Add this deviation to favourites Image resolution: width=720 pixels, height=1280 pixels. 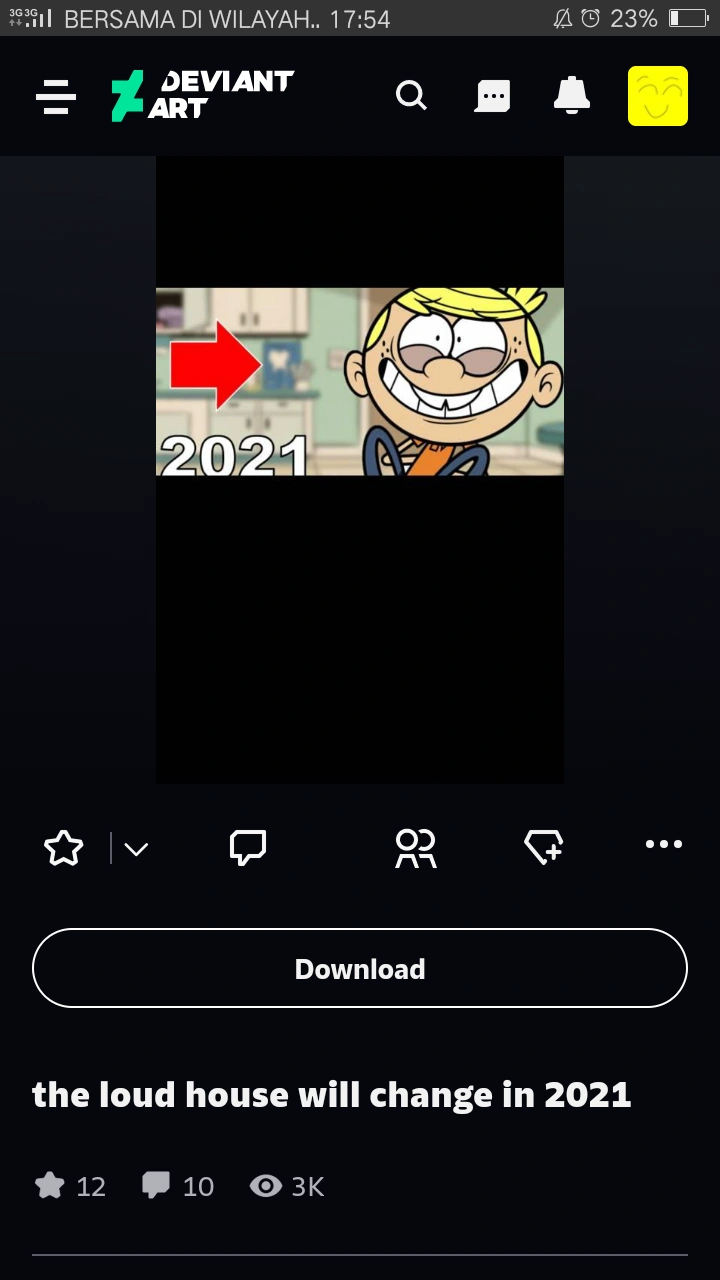[64, 848]
